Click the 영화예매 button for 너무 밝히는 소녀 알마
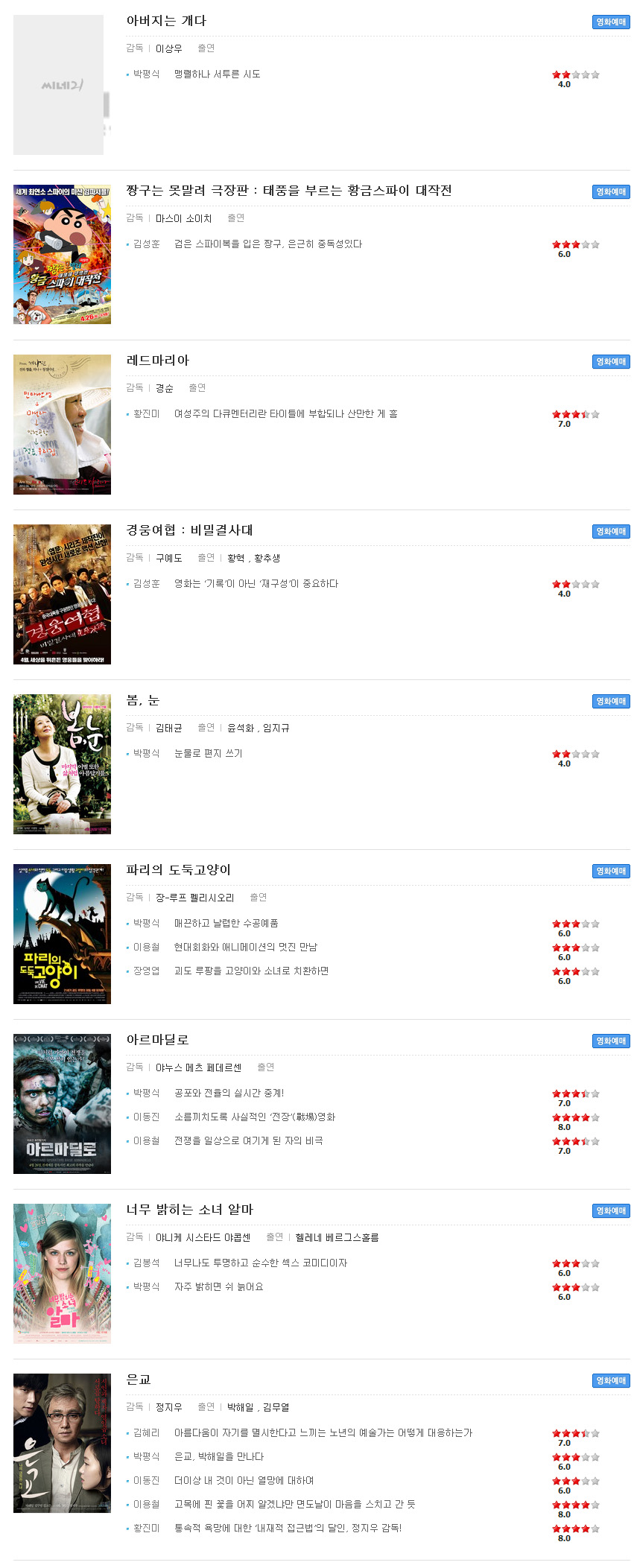Viewport: 634px width, 1568px height. 610,1210
